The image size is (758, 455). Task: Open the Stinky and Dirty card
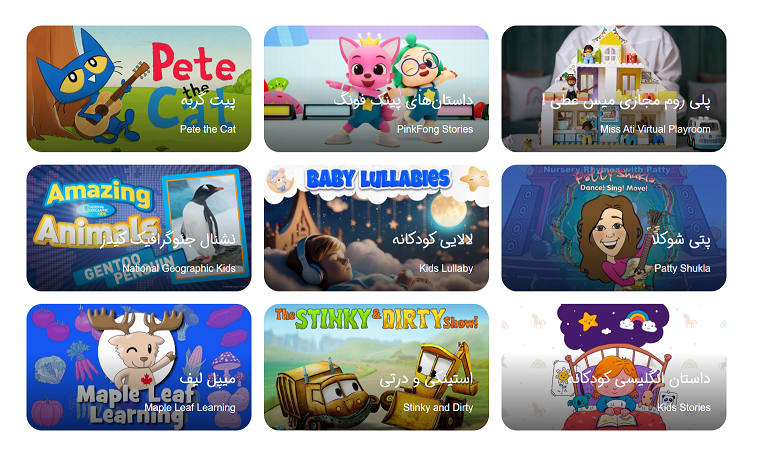[x=376, y=367]
